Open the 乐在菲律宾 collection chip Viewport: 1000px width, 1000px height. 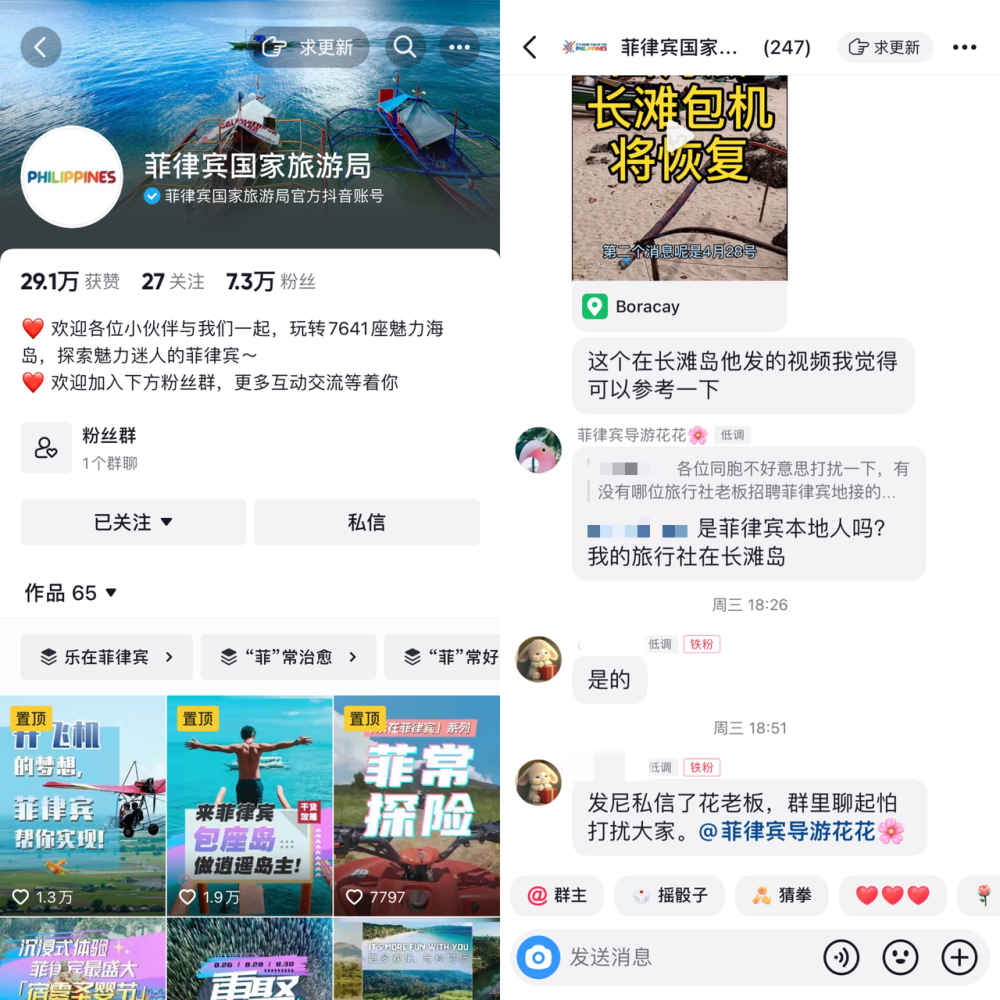[x=106, y=657]
